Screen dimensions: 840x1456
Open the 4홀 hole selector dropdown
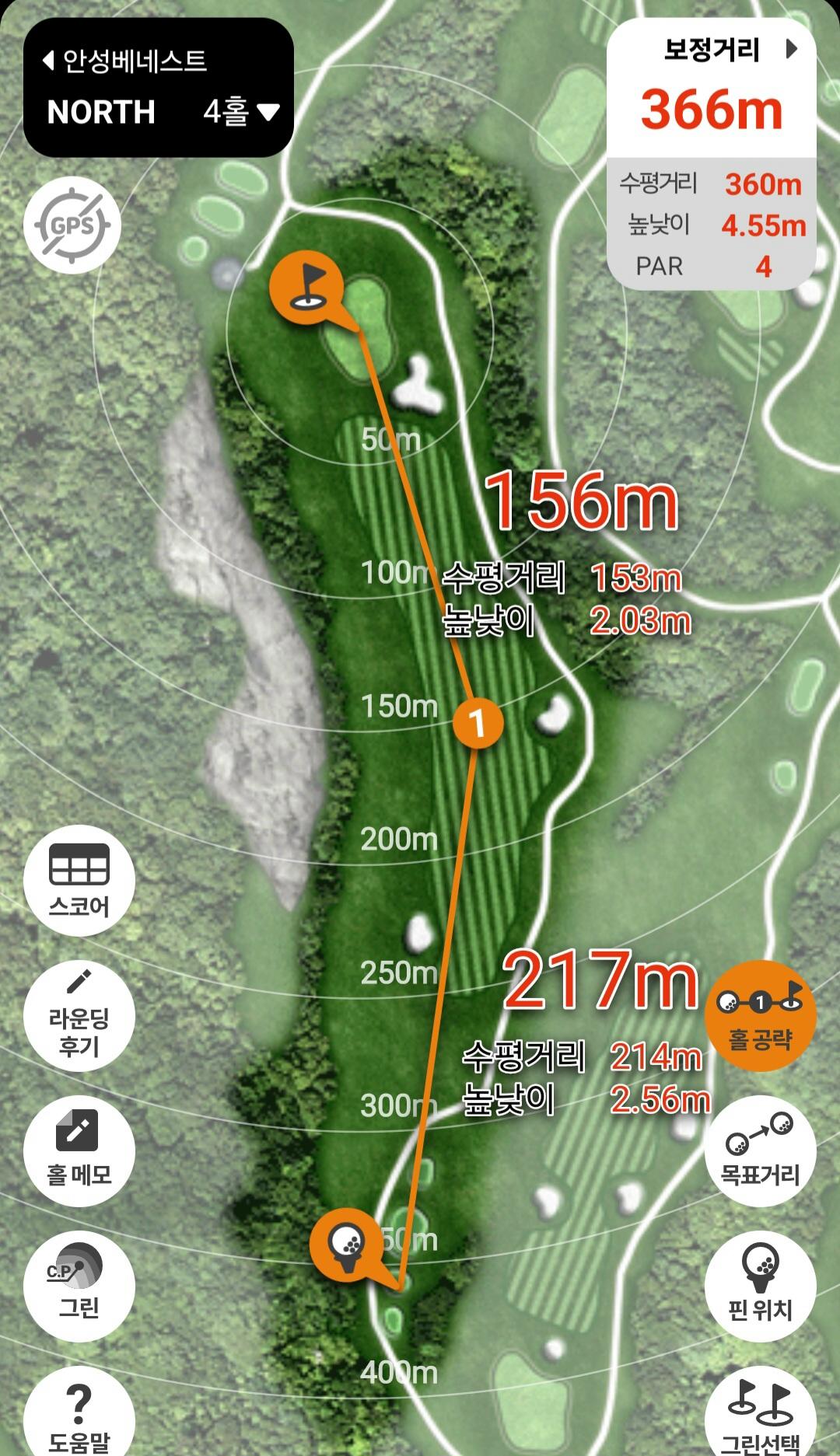pos(241,112)
